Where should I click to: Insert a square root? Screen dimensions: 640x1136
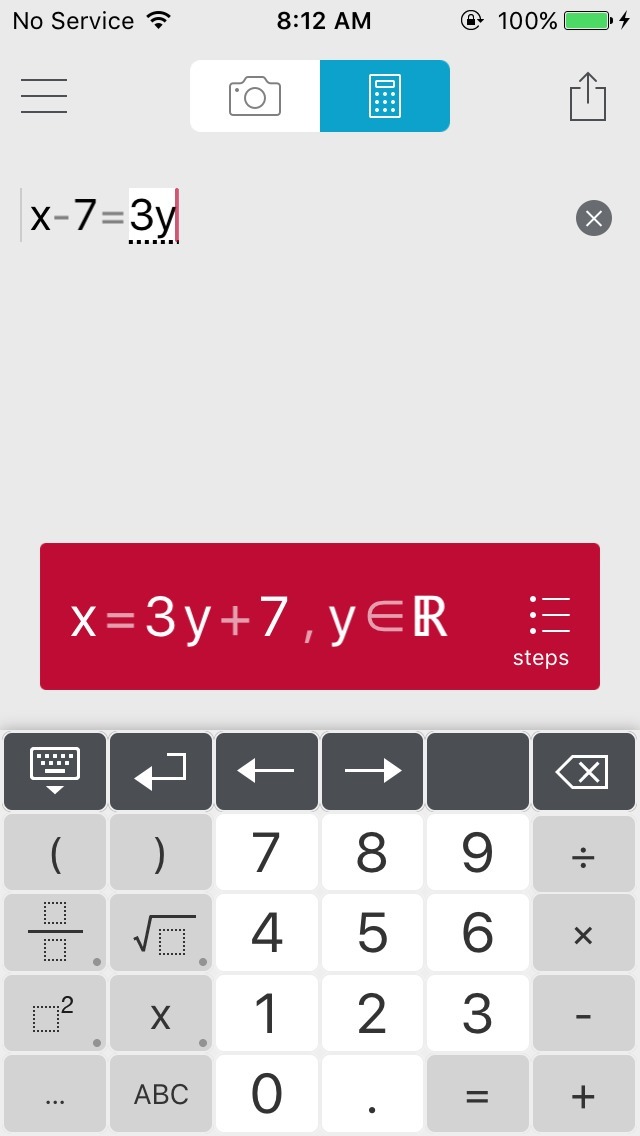click(x=161, y=934)
